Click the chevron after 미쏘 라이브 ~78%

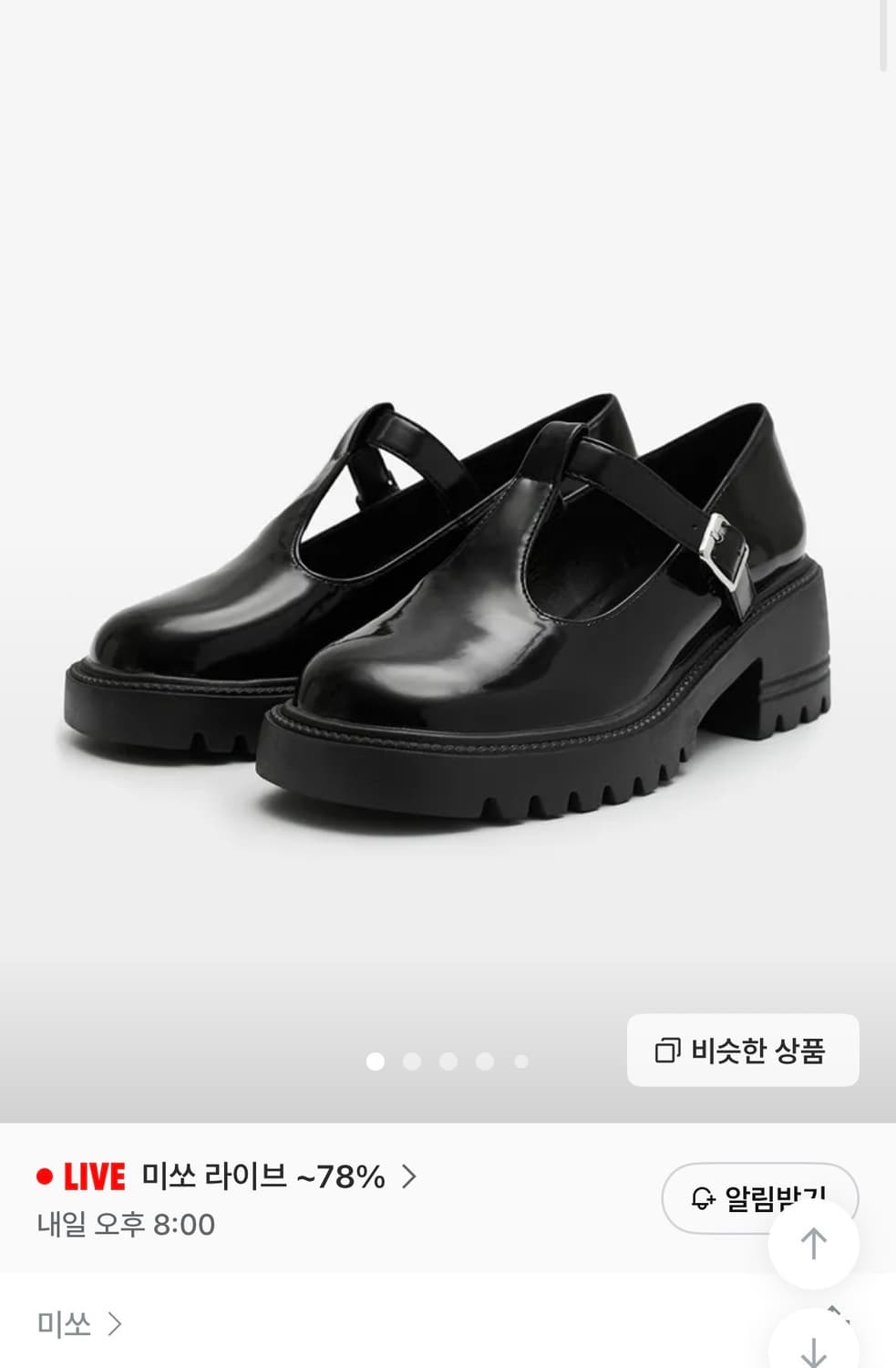(415, 1177)
